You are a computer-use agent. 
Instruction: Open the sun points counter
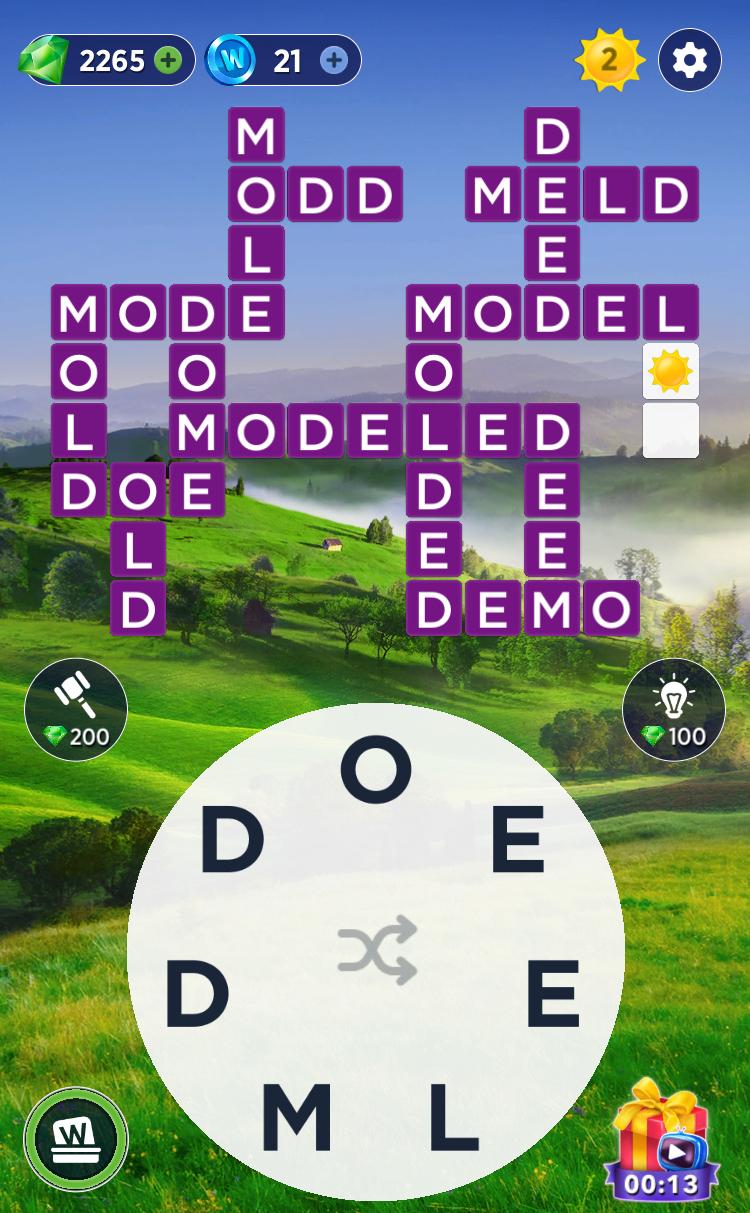point(608,61)
